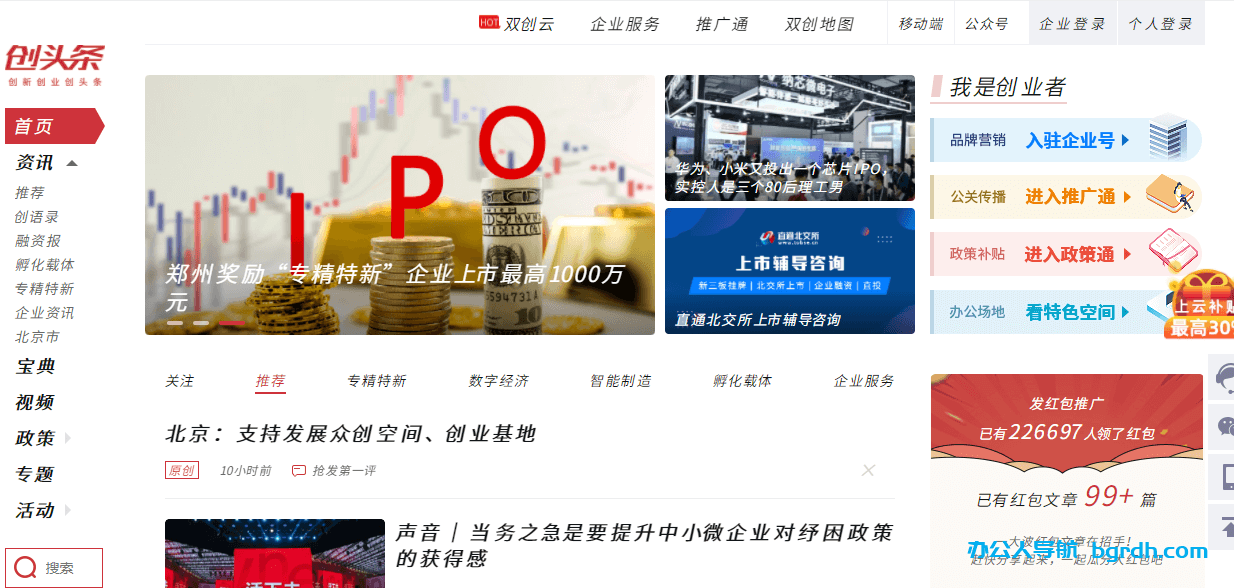This screenshot has width=1234, height=588.
Task: Open the 直通北交所上市辅导咨询 tile
Action: (x=789, y=270)
